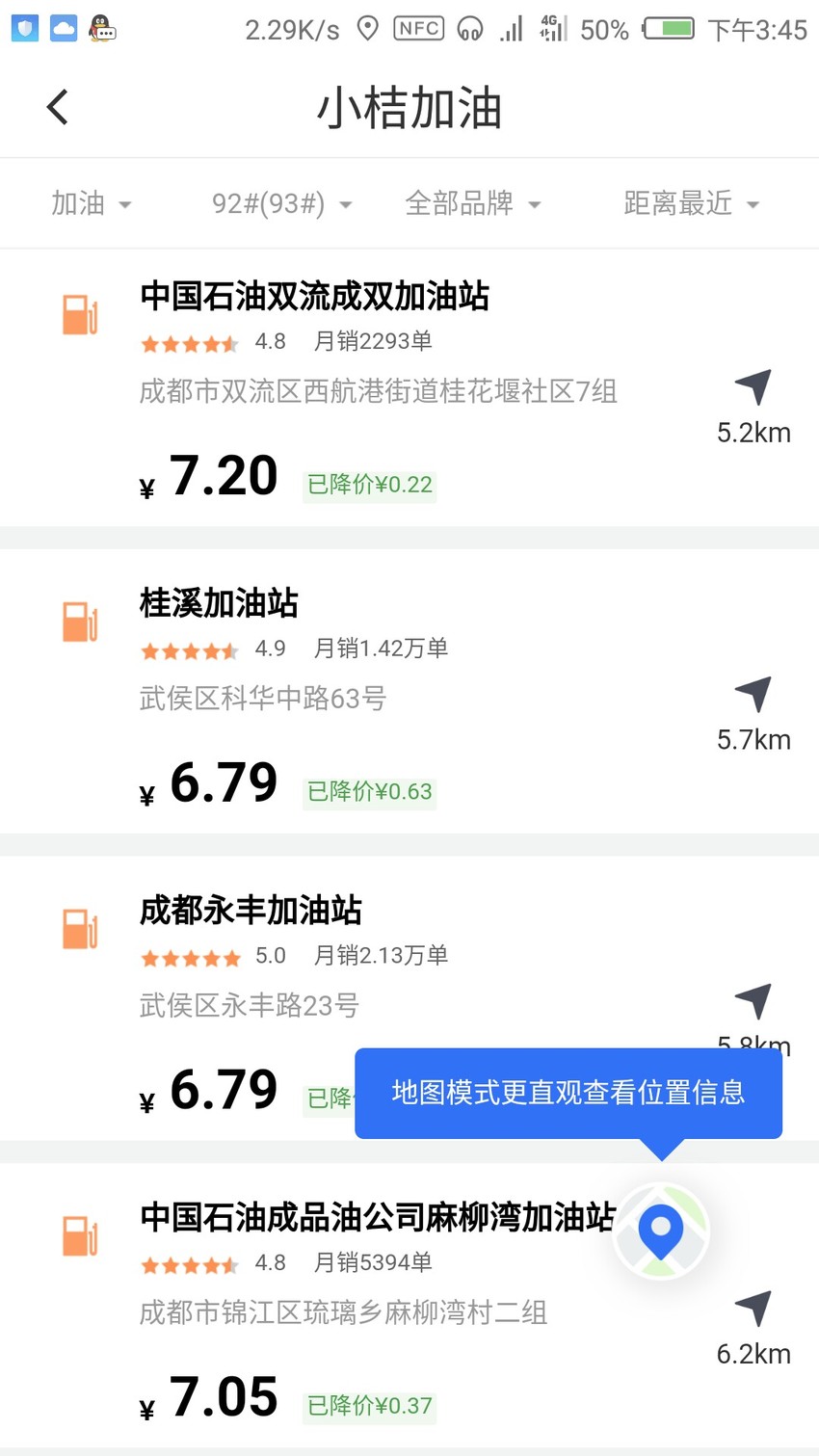The image size is (819, 1456).
Task: Start navigation to 桂溪加油站 5.7km
Action: coord(753,713)
